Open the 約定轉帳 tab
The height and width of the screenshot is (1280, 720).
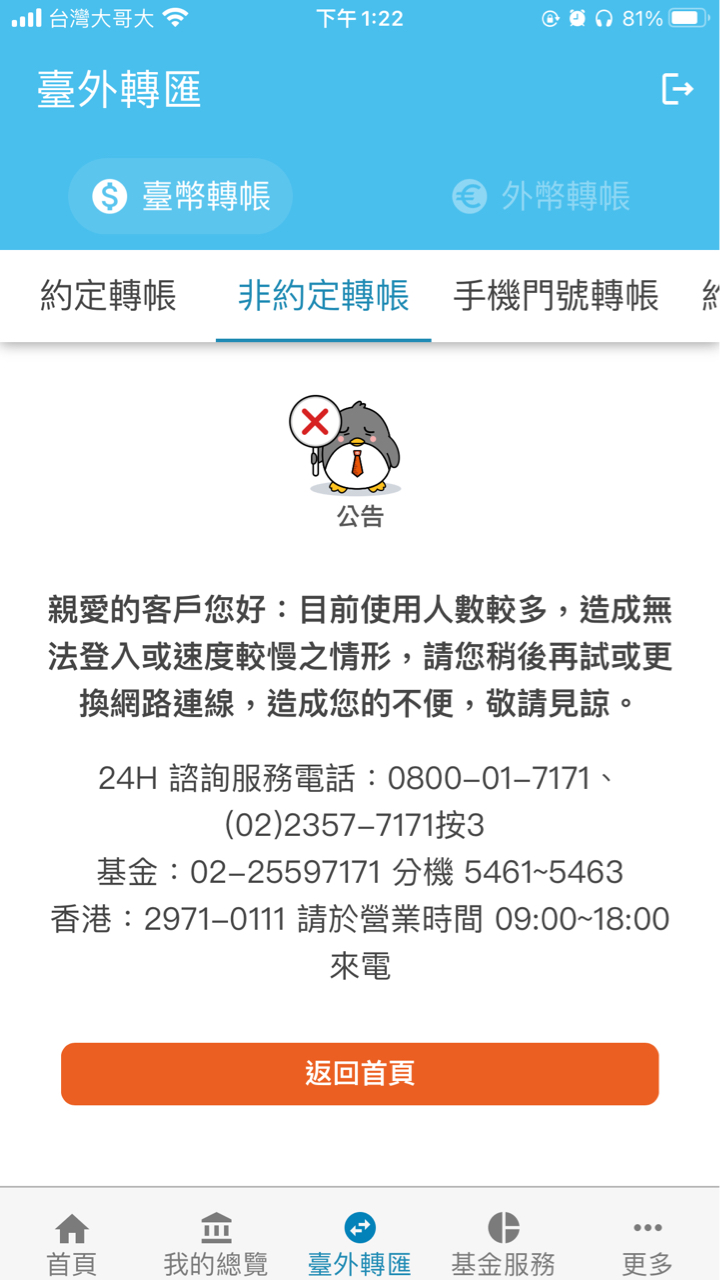pyautogui.click(x=108, y=296)
